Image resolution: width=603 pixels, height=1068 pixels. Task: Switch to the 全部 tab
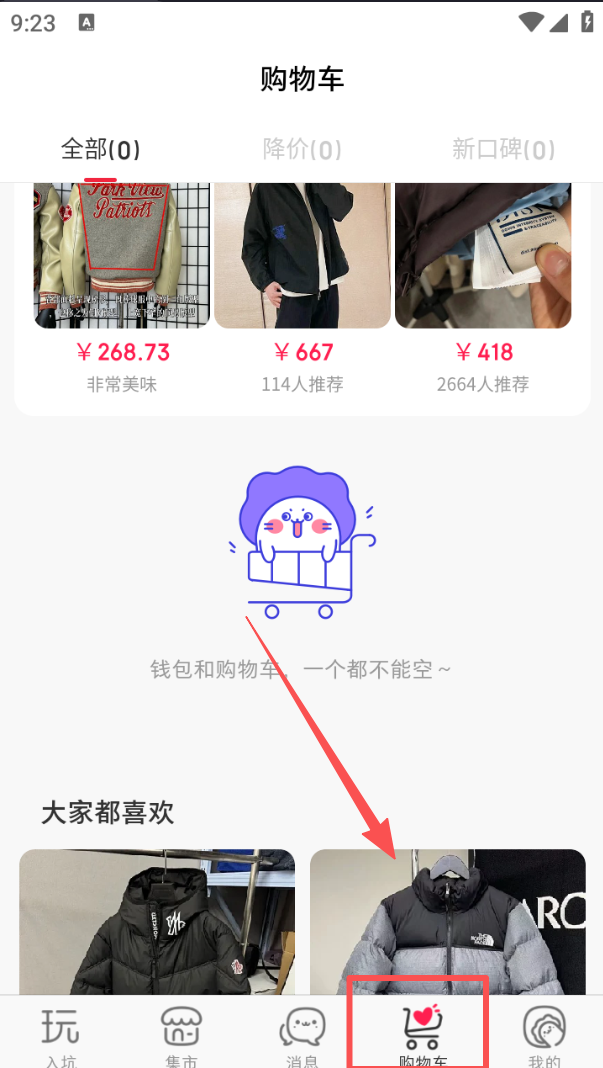100,150
